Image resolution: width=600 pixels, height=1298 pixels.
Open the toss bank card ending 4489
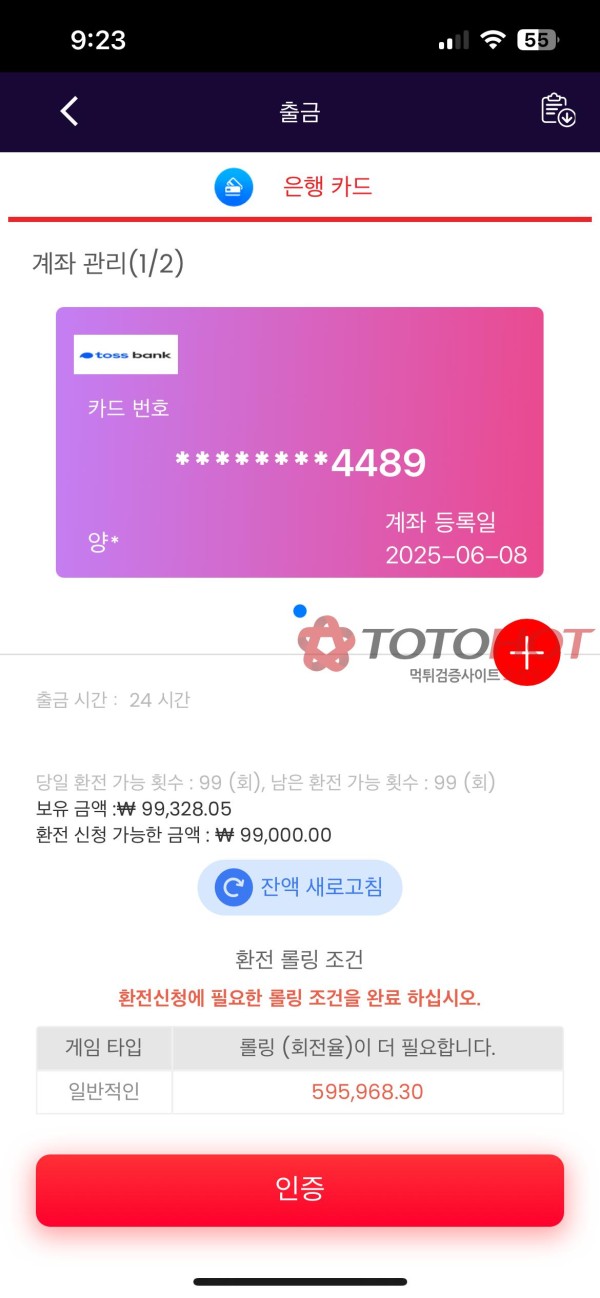pos(299,442)
